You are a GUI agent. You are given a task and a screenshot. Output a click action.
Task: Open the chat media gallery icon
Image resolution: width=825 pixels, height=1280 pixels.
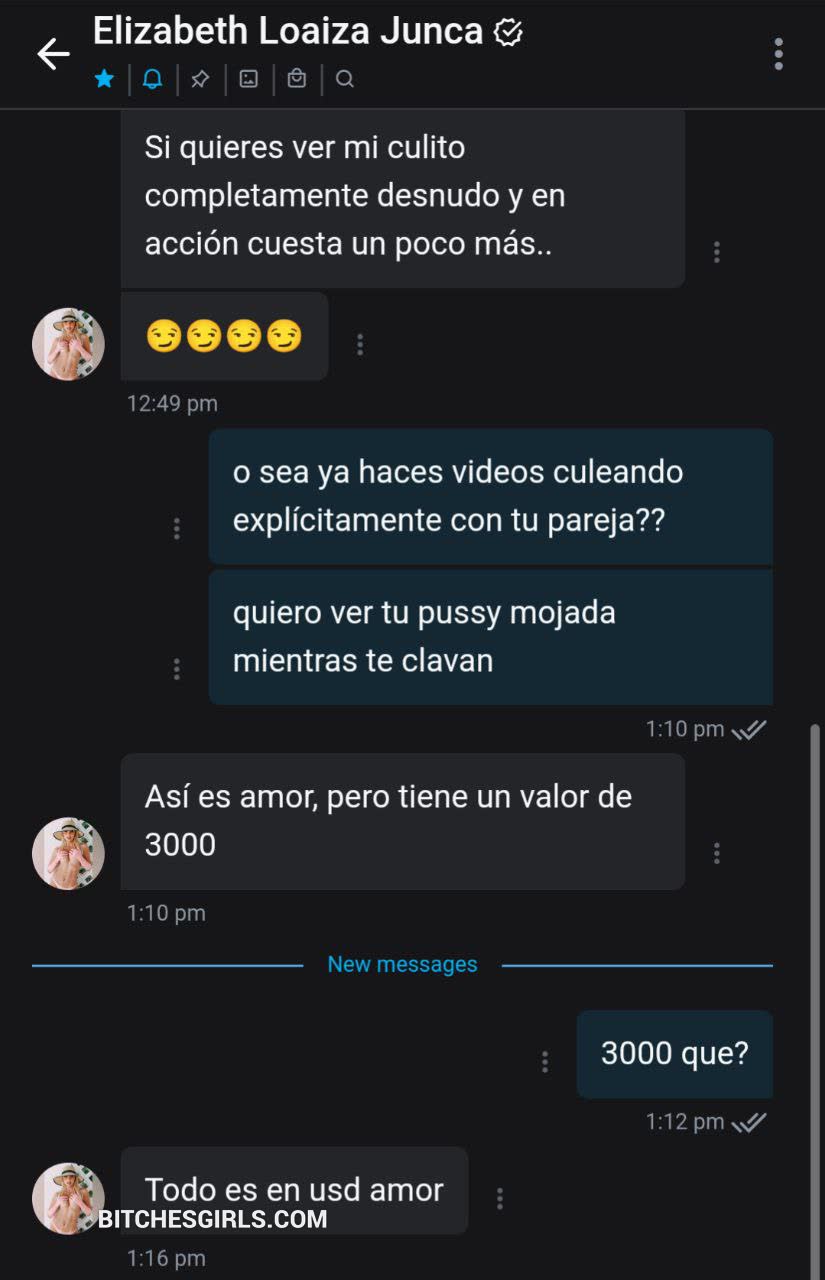tap(249, 79)
